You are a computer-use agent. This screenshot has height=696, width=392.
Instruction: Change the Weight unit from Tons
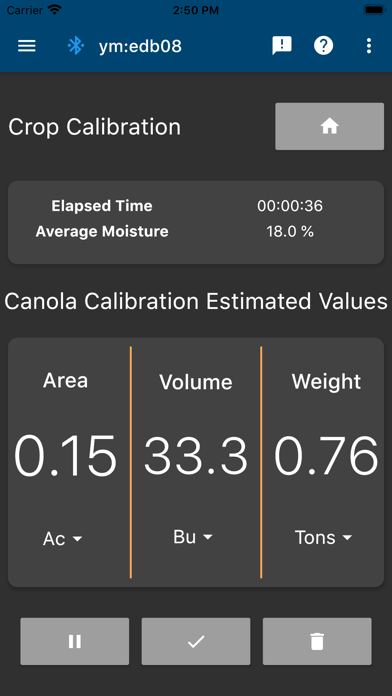(323, 538)
